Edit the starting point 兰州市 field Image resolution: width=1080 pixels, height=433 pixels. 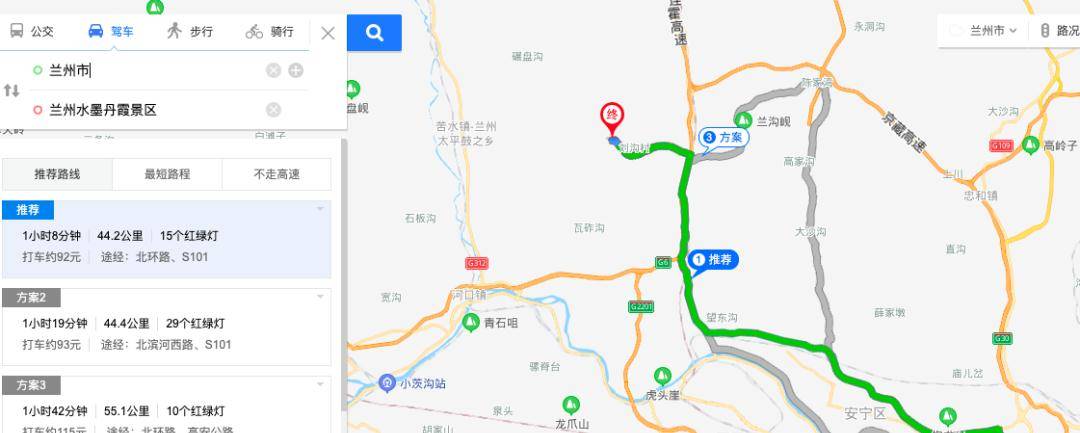pyautogui.click(x=150, y=70)
